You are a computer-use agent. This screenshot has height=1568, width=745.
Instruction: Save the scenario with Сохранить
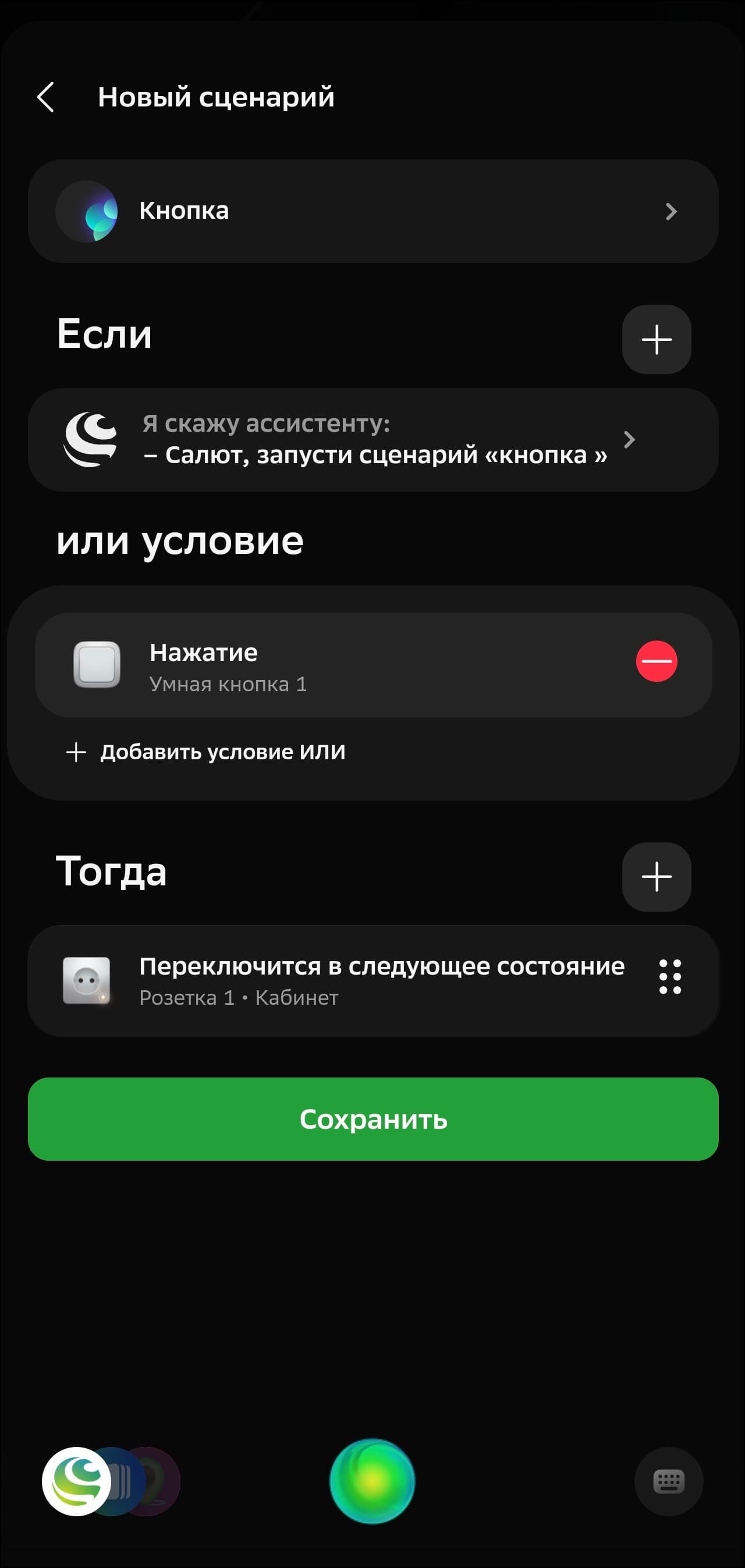[x=373, y=1119]
